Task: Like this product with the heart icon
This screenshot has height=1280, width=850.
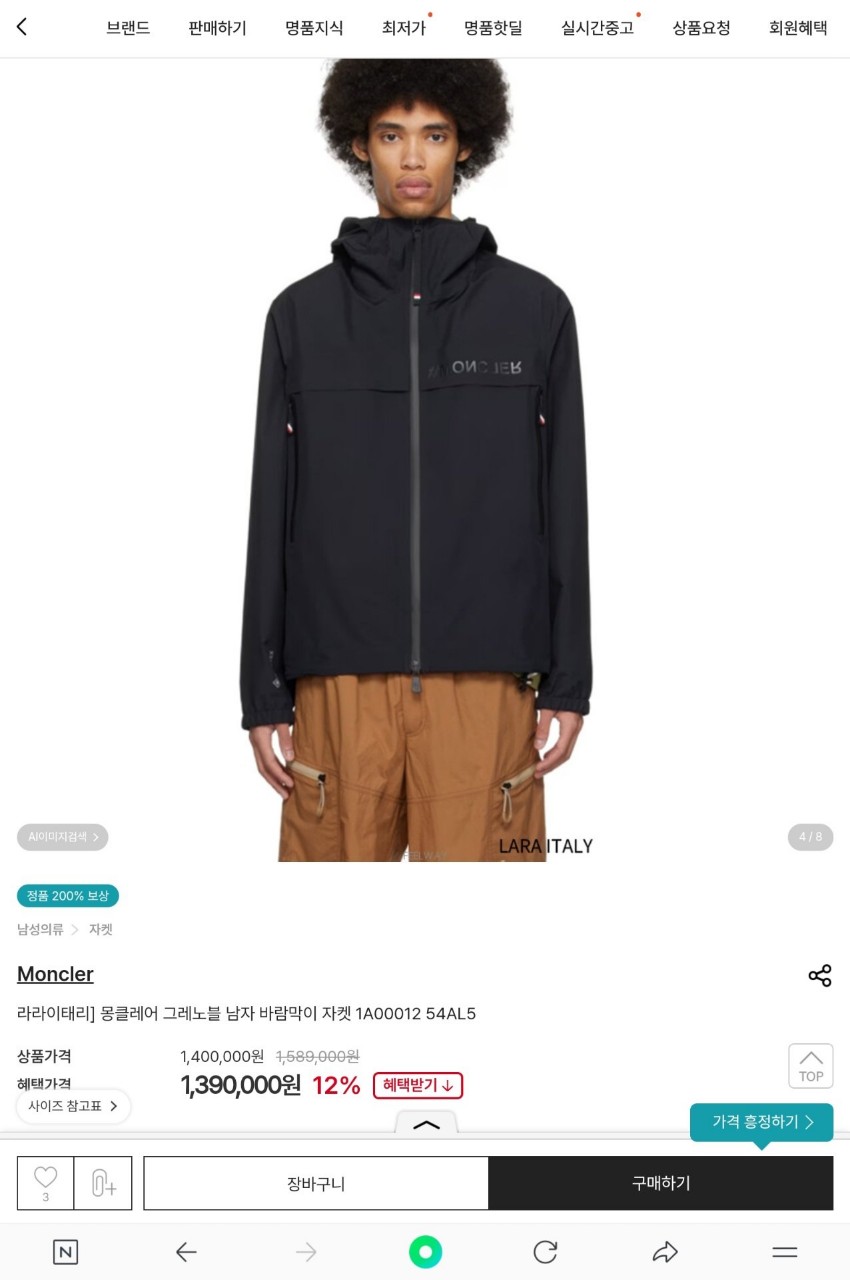Action: tap(45, 1182)
